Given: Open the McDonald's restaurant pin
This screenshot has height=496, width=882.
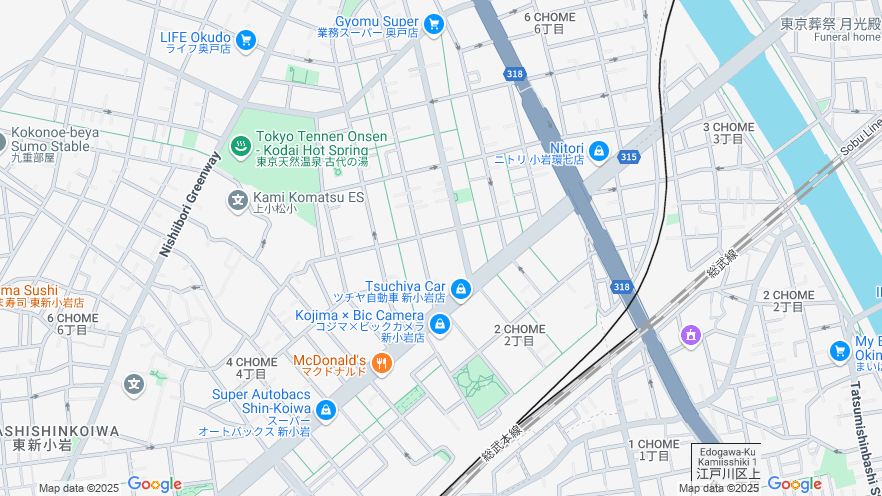Looking at the screenshot, I should point(380,365).
